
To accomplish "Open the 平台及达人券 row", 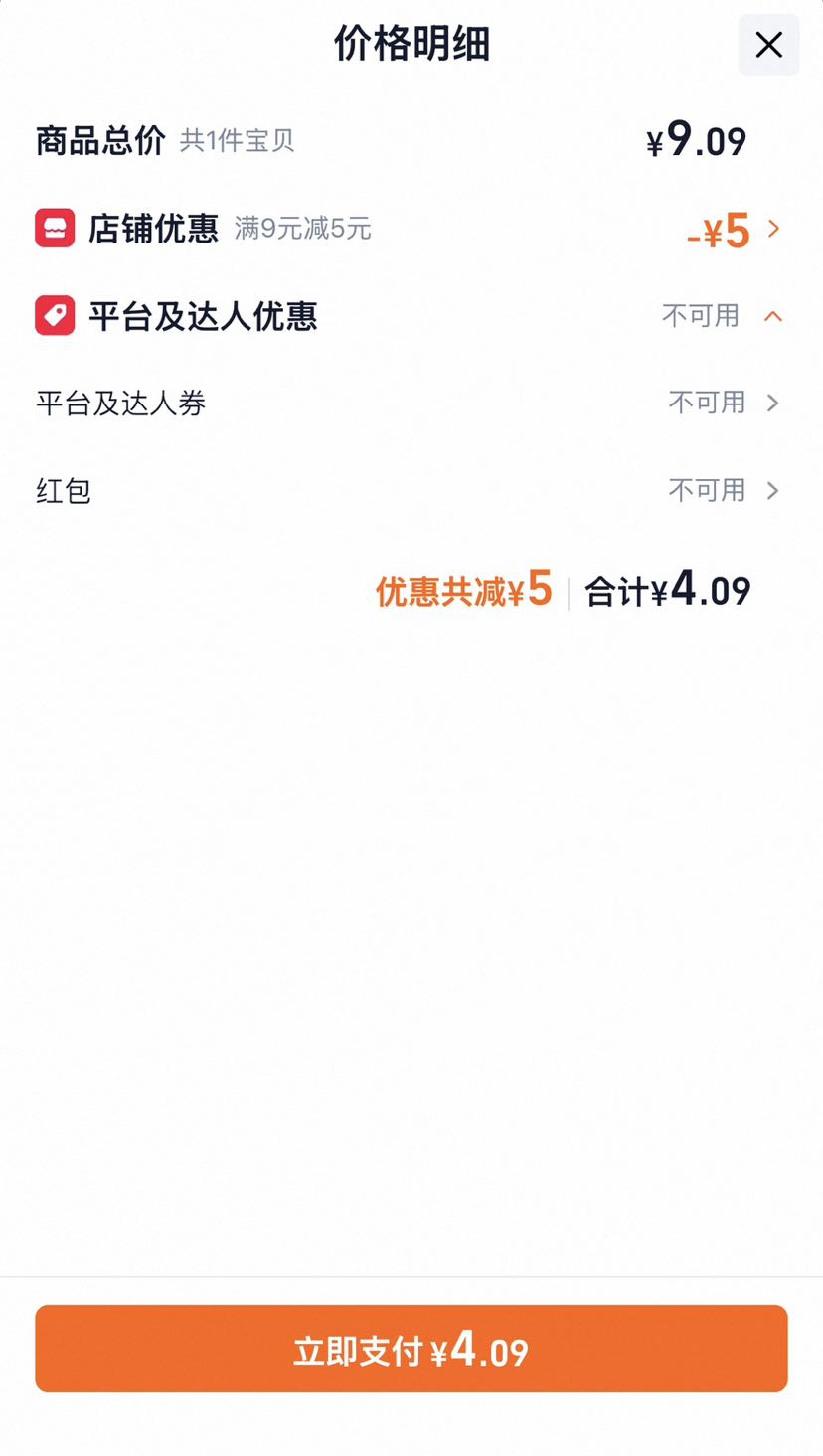I will 411,403.
